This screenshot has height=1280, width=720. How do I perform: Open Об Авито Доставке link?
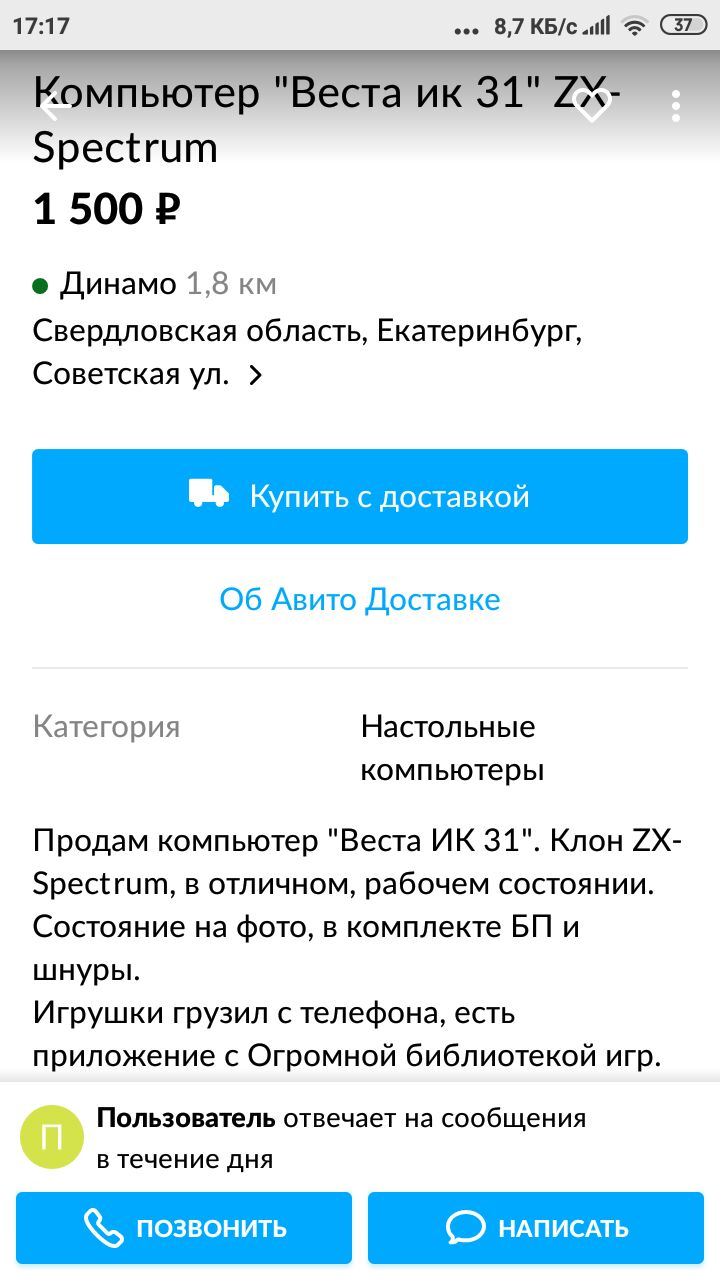pos(360,600)
